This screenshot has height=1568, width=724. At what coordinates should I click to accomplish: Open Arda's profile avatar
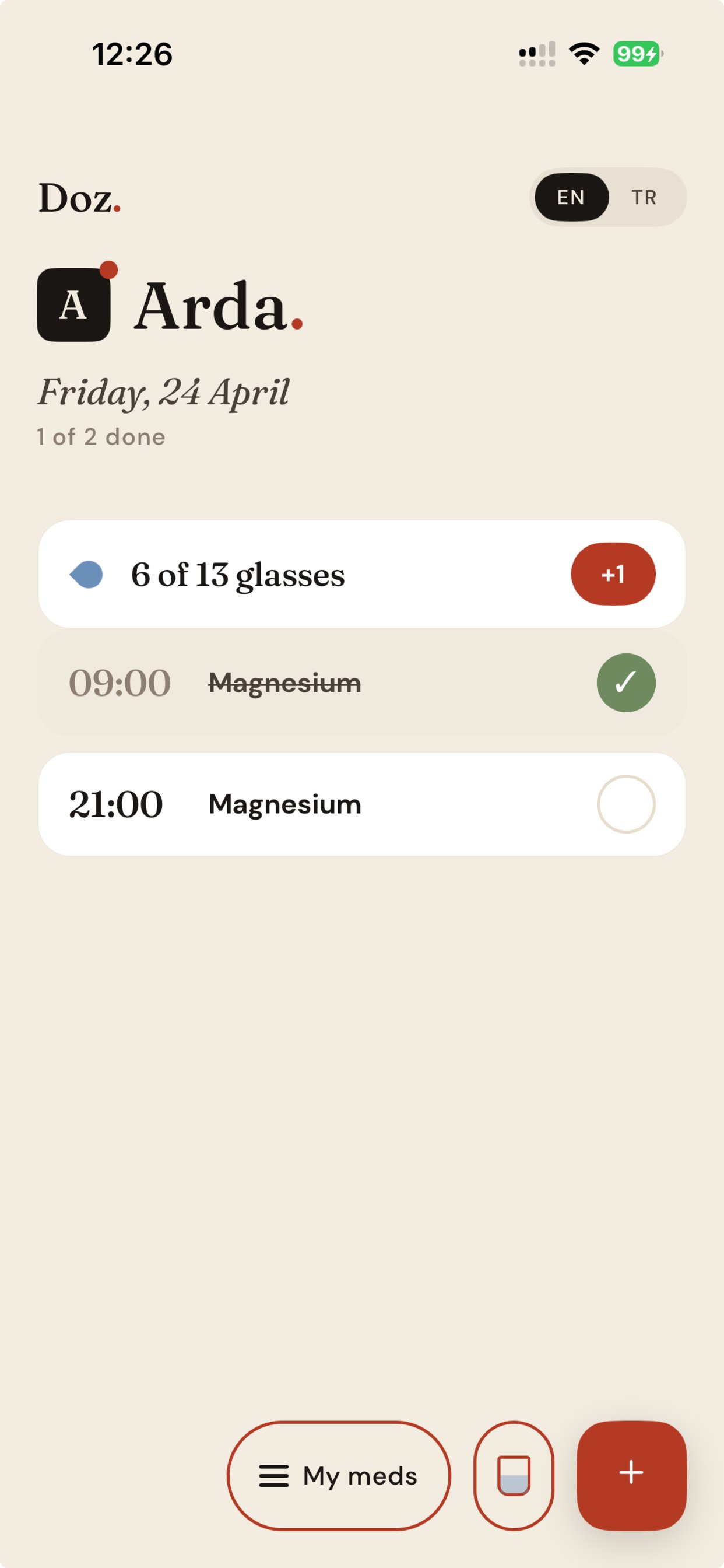[73, 304]
